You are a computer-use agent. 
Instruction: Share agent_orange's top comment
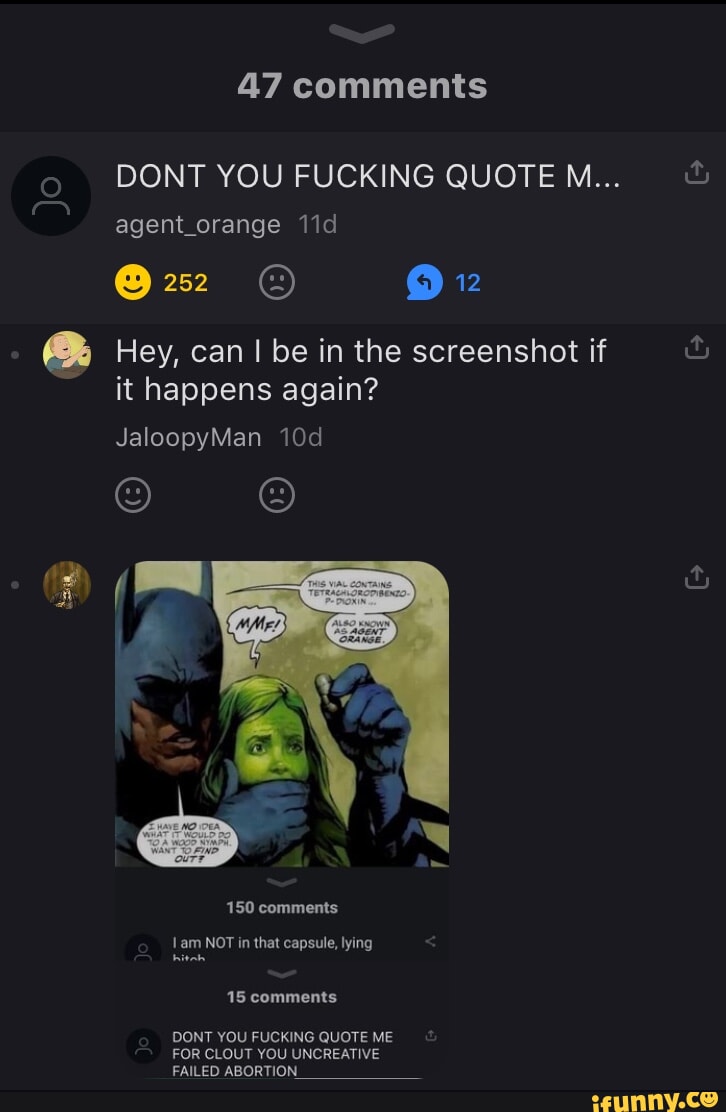pos(696,171)
